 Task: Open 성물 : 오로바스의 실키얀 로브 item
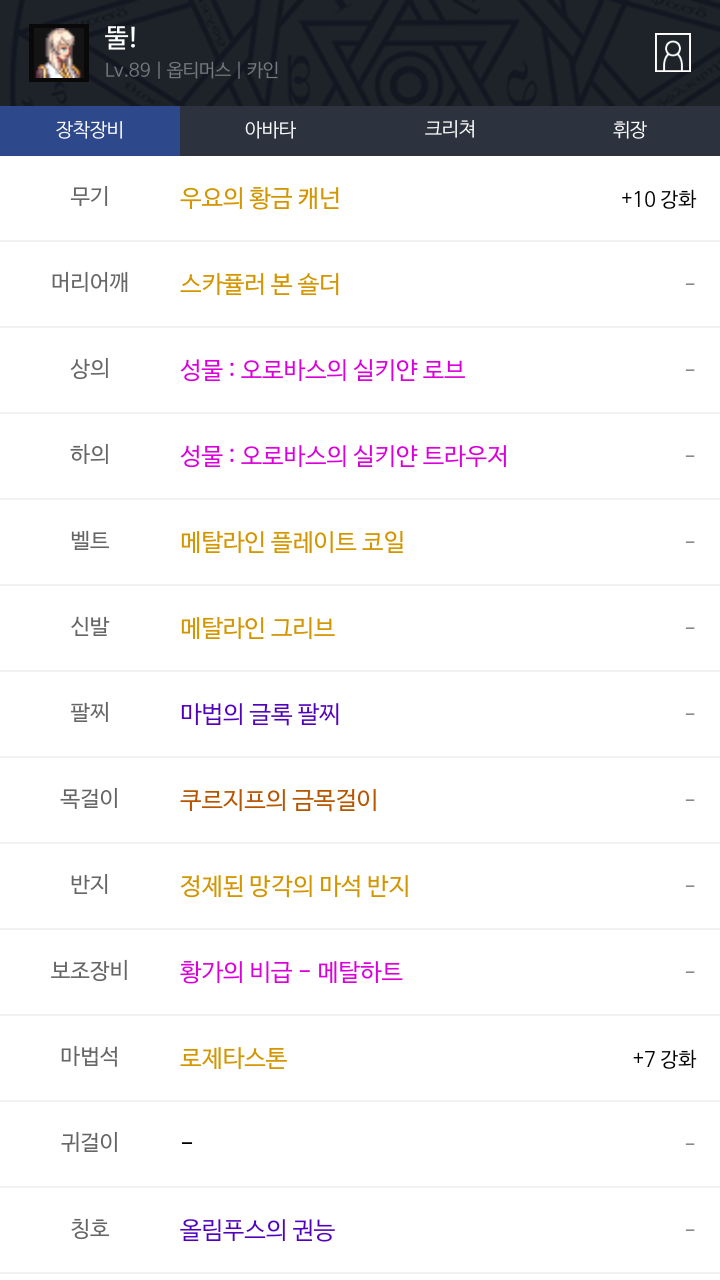tap(322, 370)
